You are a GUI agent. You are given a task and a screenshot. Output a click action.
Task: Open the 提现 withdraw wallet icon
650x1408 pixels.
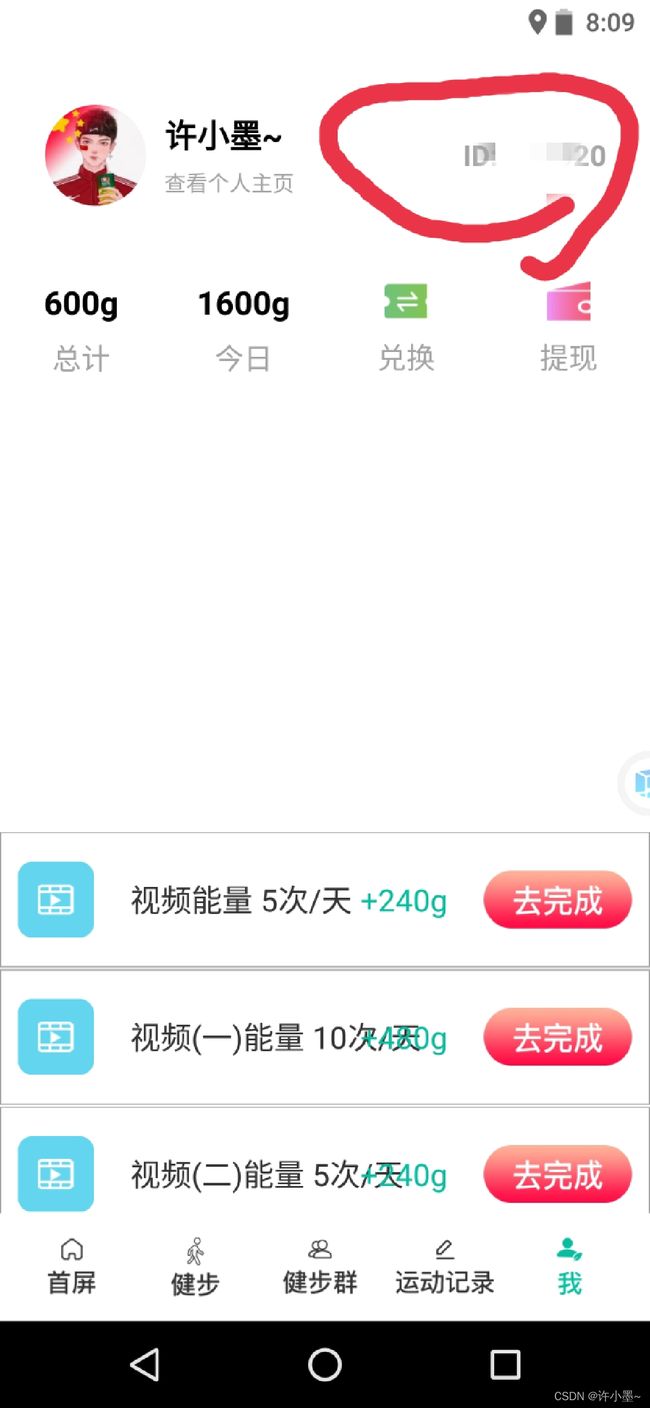click(x=568, y=301)
